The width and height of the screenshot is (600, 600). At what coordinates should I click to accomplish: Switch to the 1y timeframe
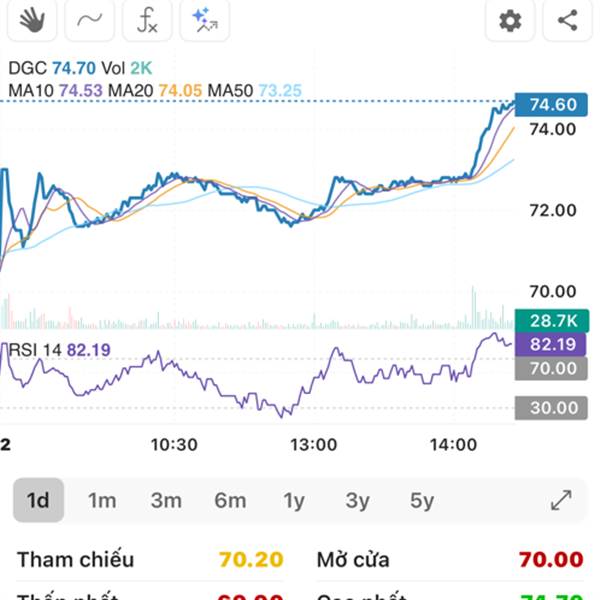coord(294,500)
